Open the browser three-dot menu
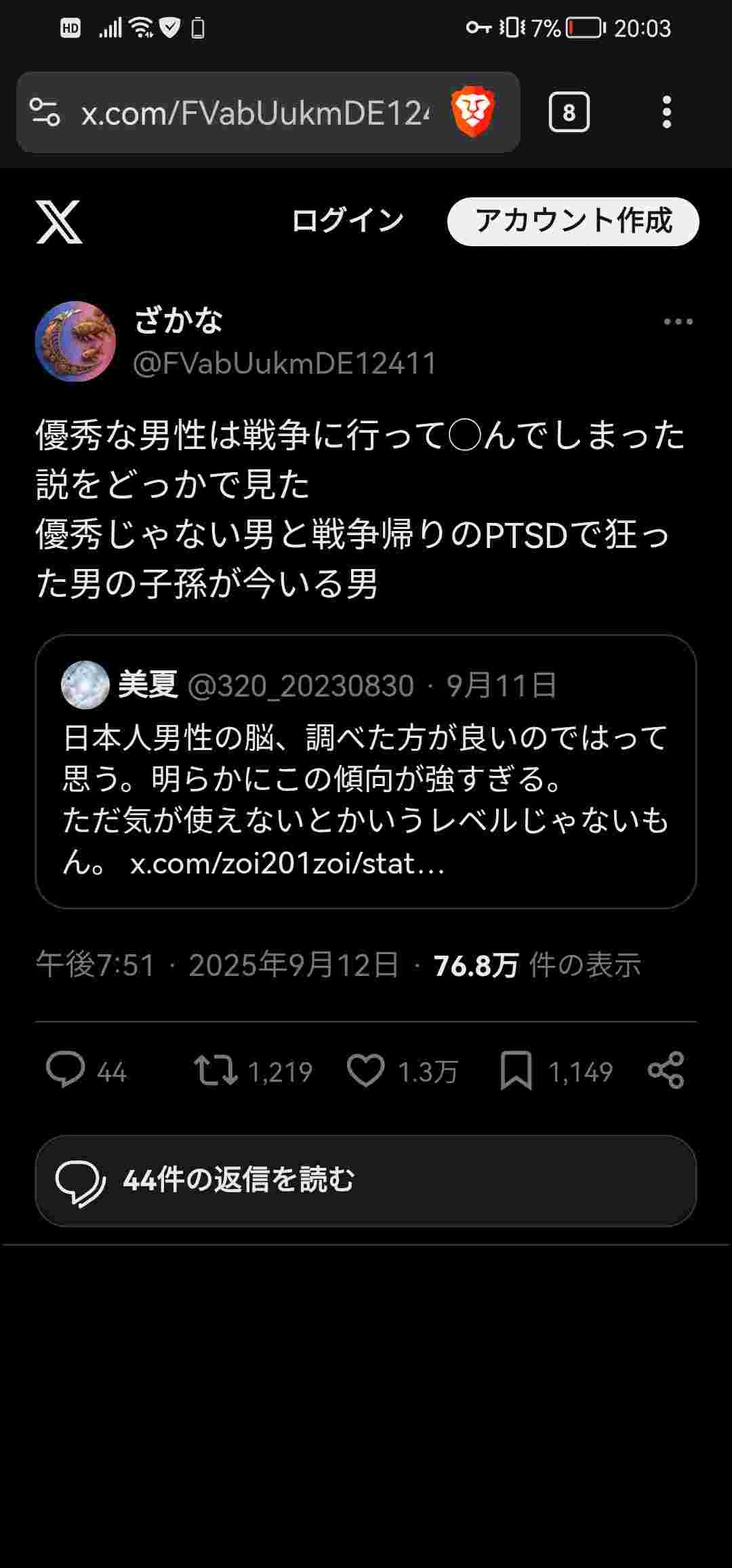732x1568 pixels. [666, 112]
